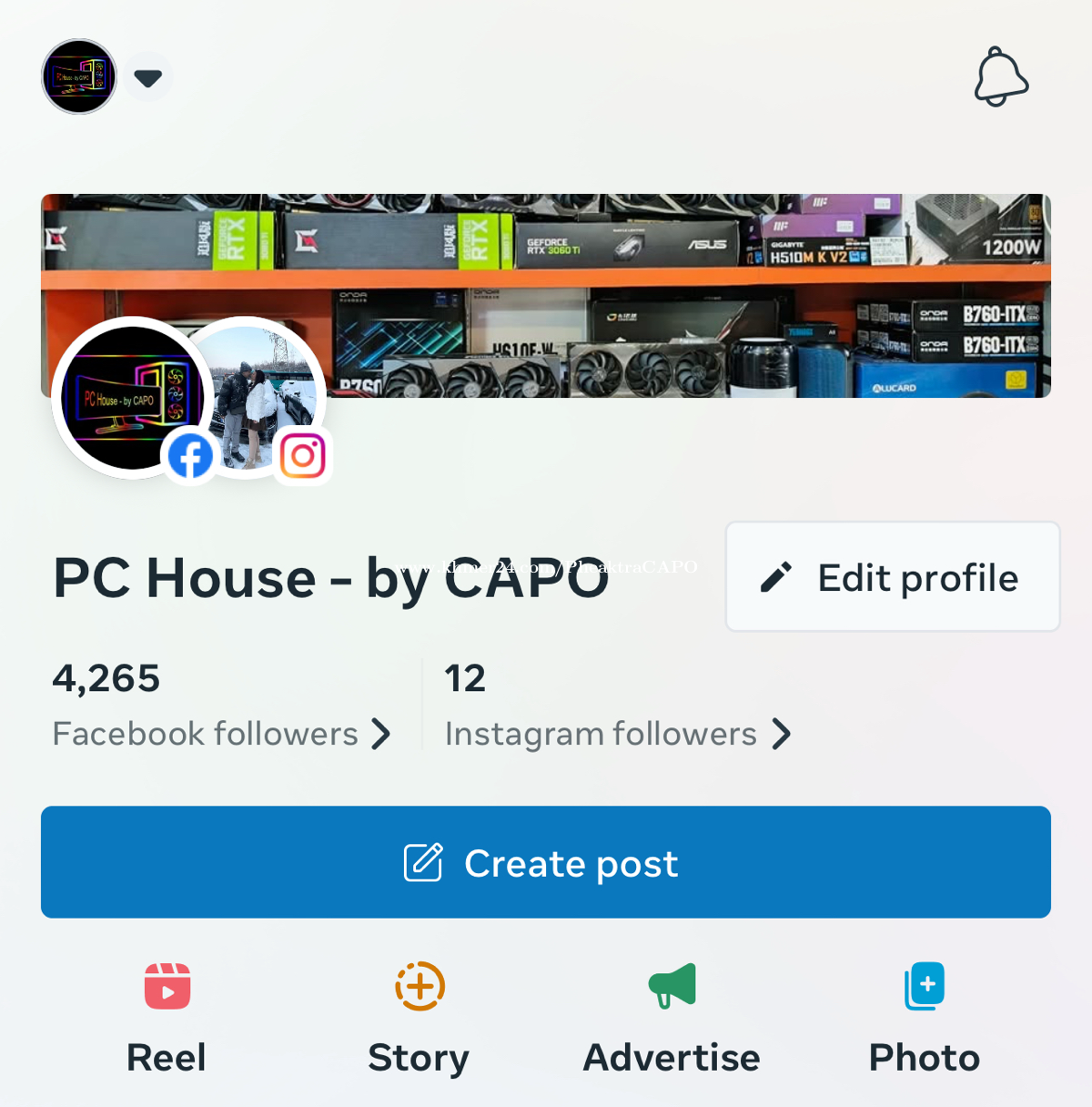The height and width of the screenshot is (1107, 1092).
Task: Add a new Story
Action: tap(420, 1017)
